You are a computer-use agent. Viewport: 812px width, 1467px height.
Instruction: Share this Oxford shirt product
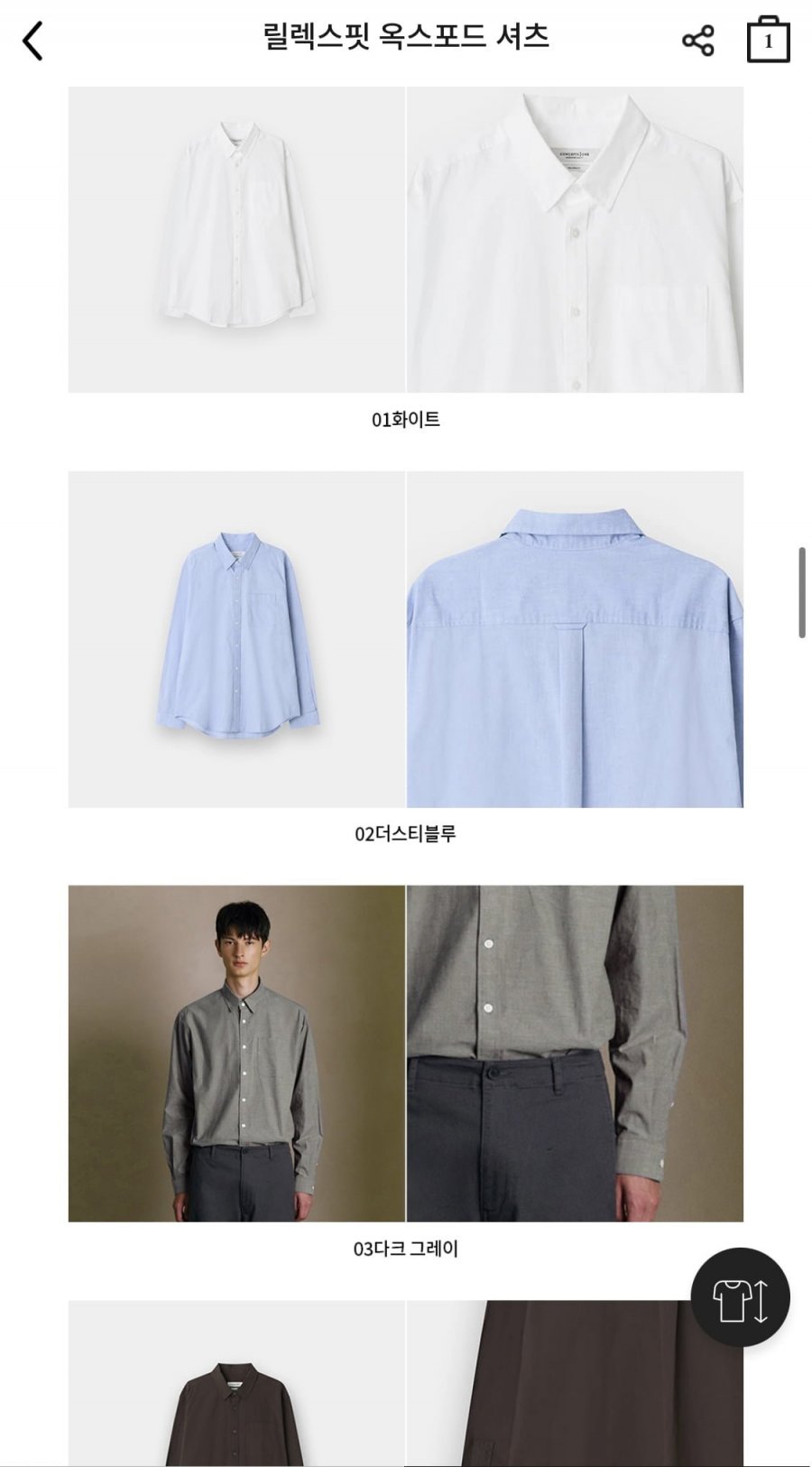pyautogui.click(x=697, y=41)
